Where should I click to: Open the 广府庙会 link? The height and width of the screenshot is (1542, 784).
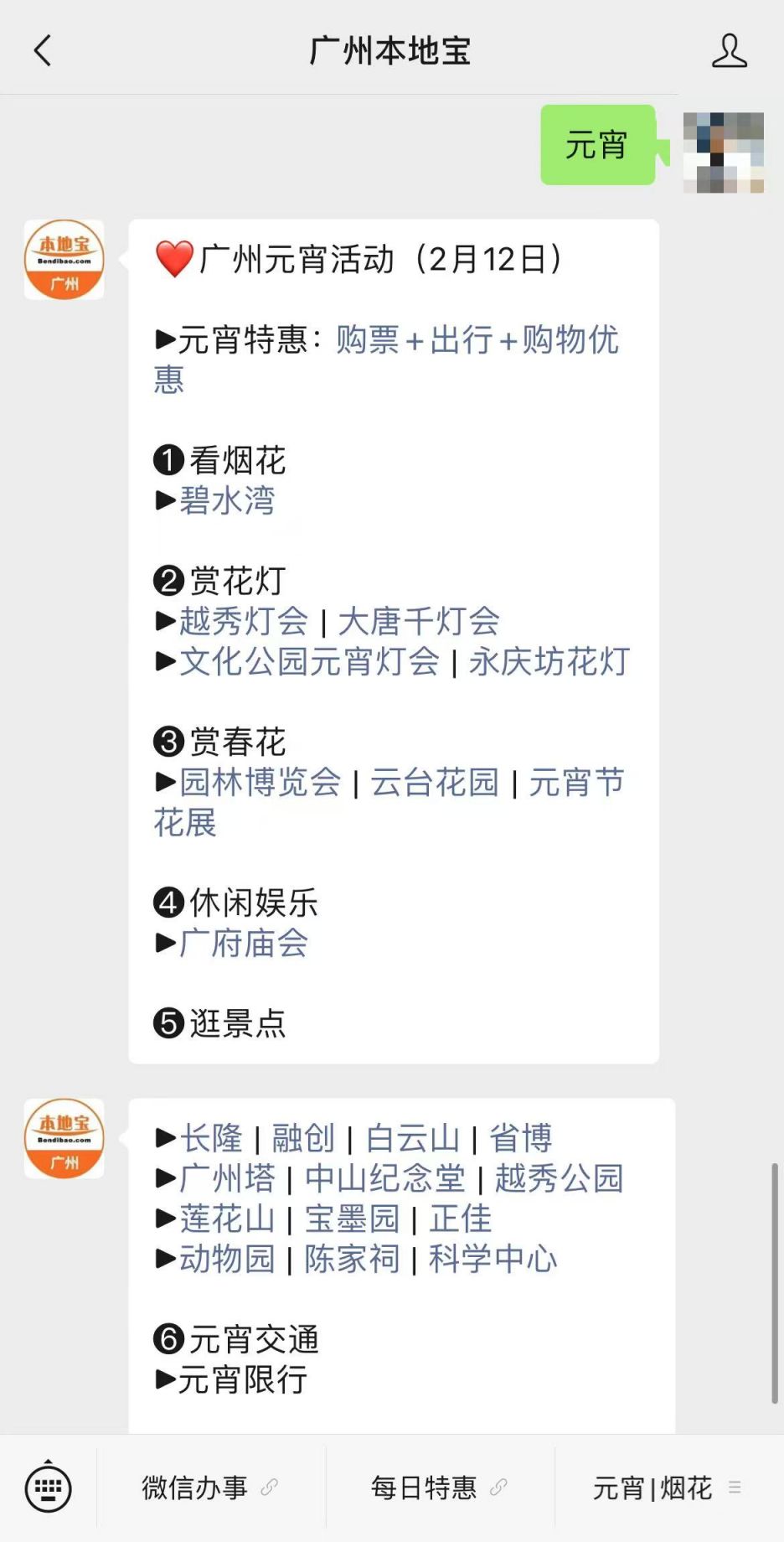click(x=244, y=943)
